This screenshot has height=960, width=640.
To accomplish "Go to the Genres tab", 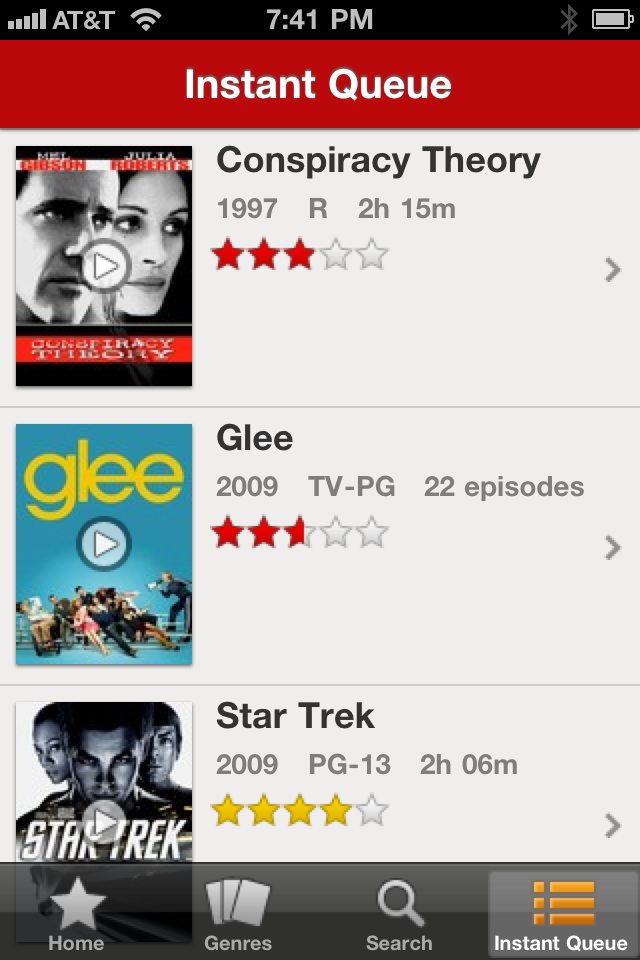I will [237, 915].
